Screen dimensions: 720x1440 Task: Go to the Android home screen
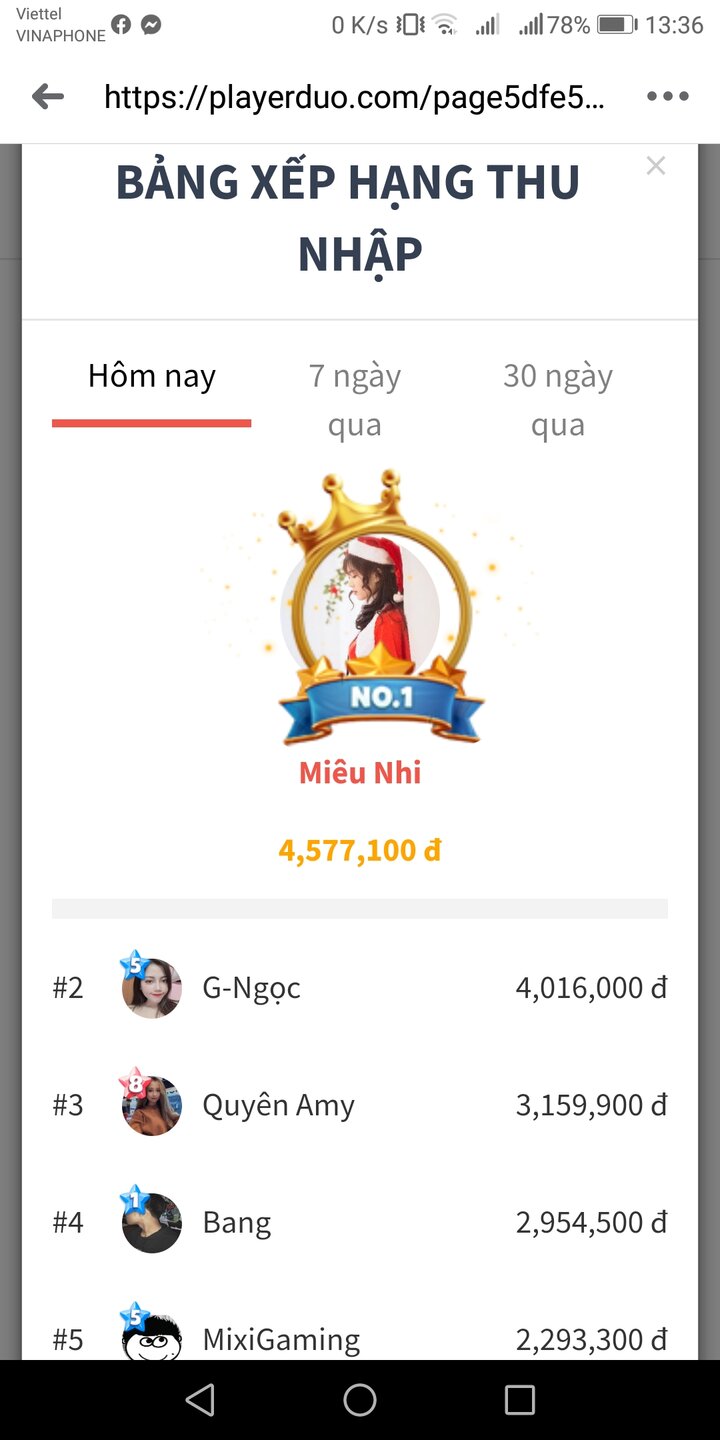point(360,1400)
